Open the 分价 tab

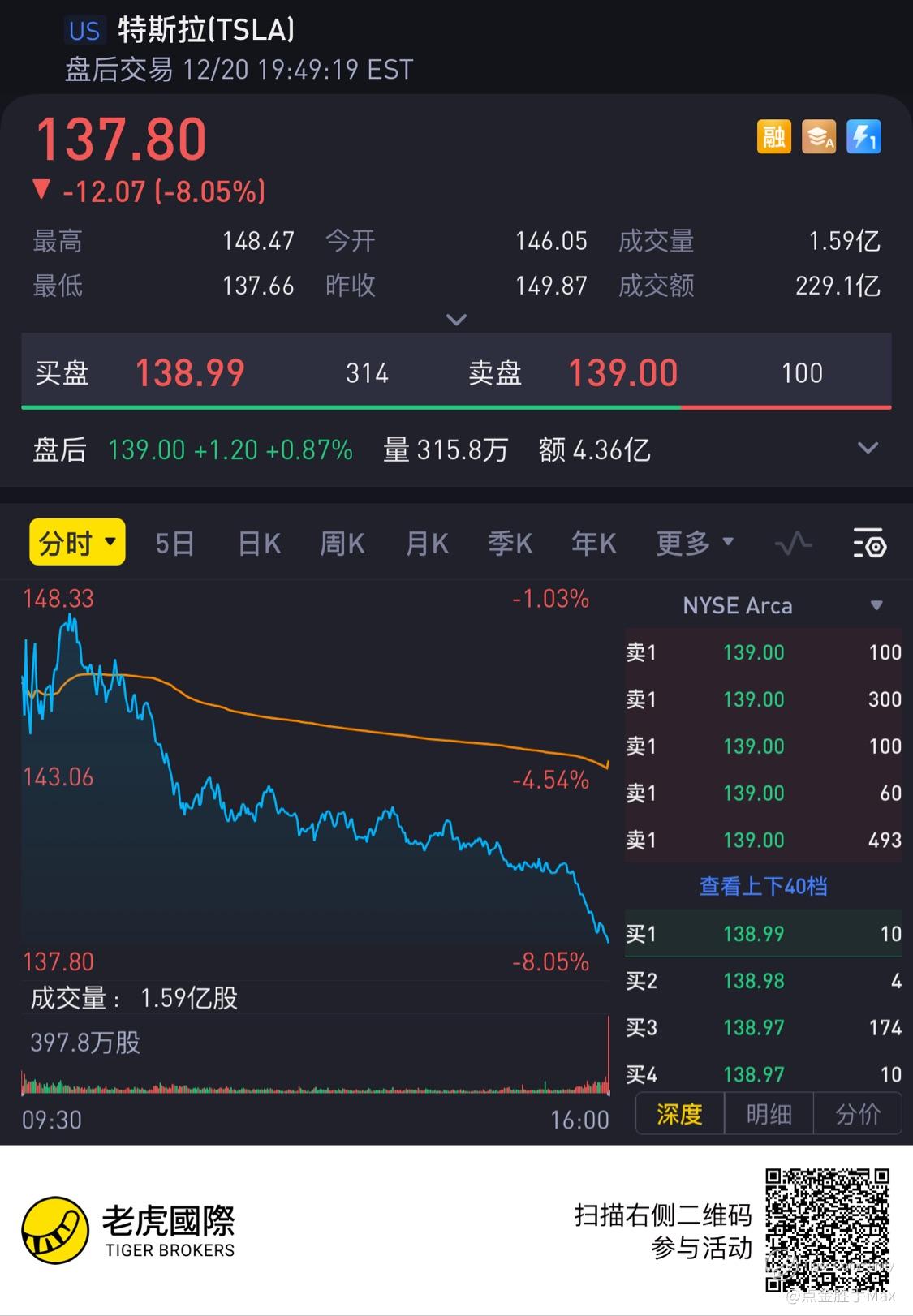coord(858,1114)
